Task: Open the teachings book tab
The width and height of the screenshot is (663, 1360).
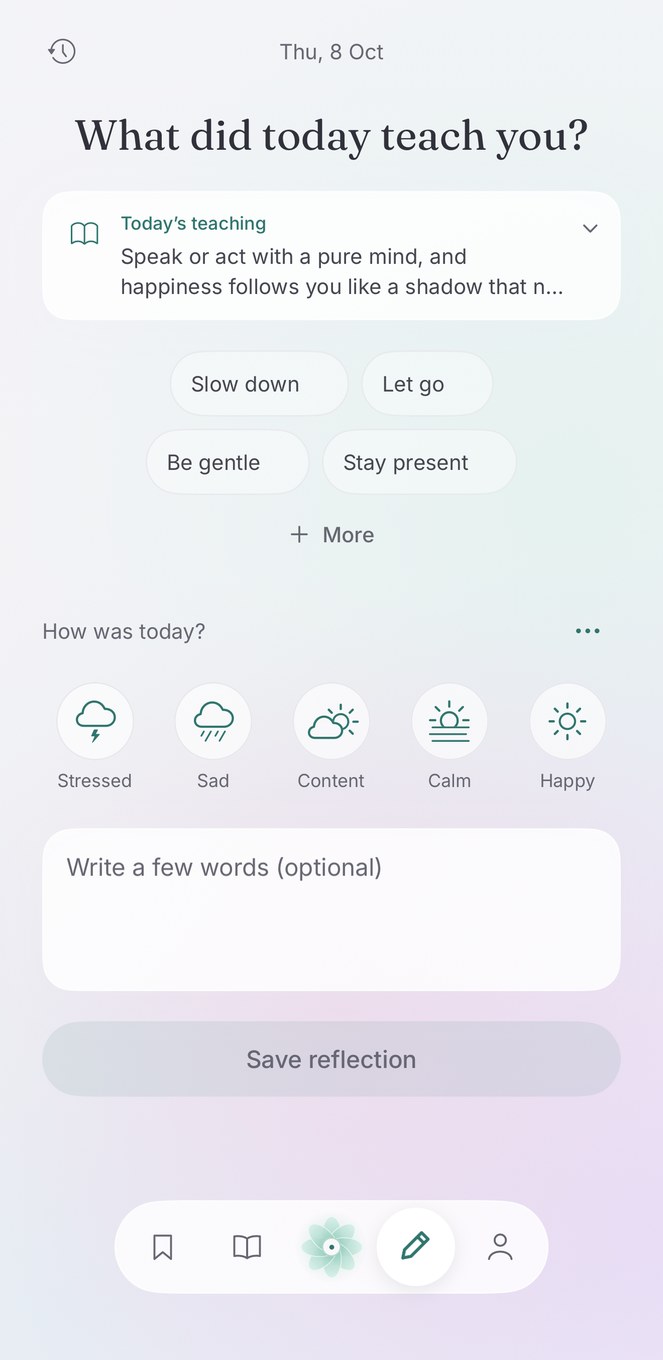Action: tap(247, 1247)
